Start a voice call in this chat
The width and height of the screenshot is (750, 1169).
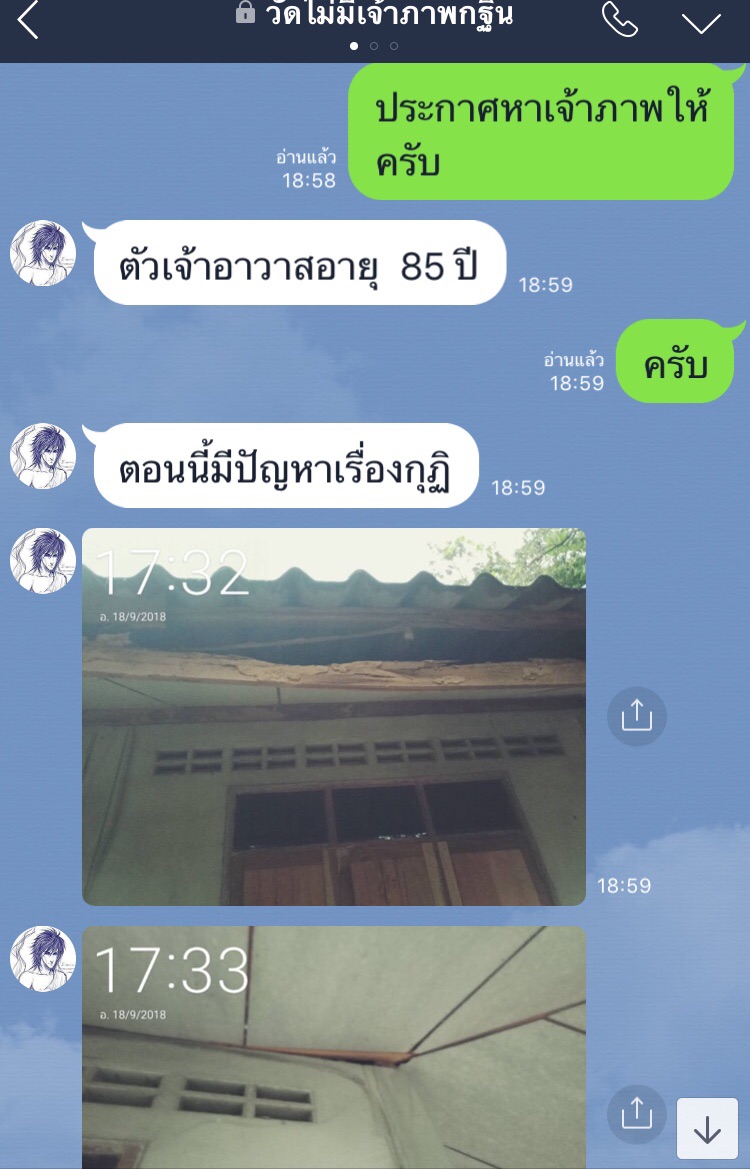point(619,20)
